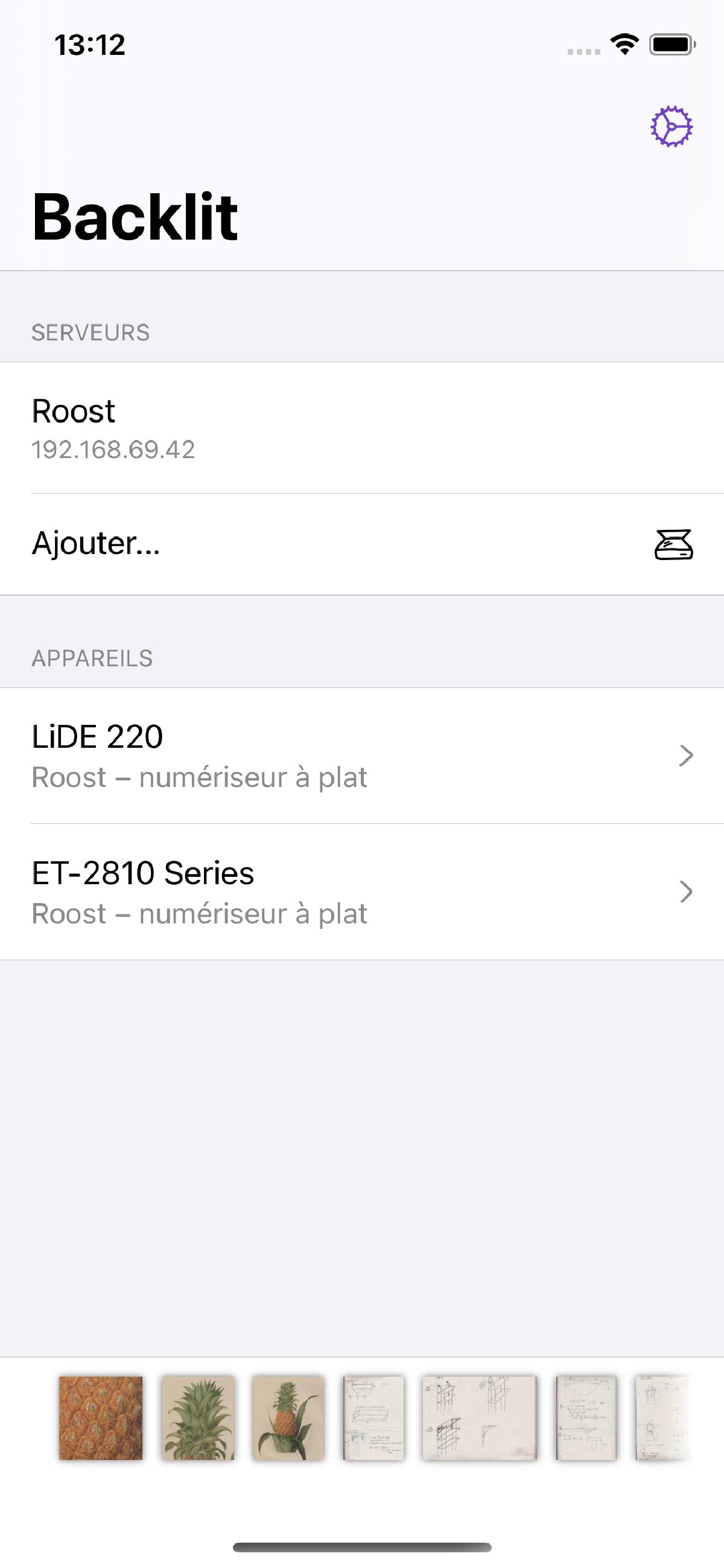Open the settings gear icon
Image resolution: width=724 pixels, height=1568 pixels.
[x=672, y=127]
